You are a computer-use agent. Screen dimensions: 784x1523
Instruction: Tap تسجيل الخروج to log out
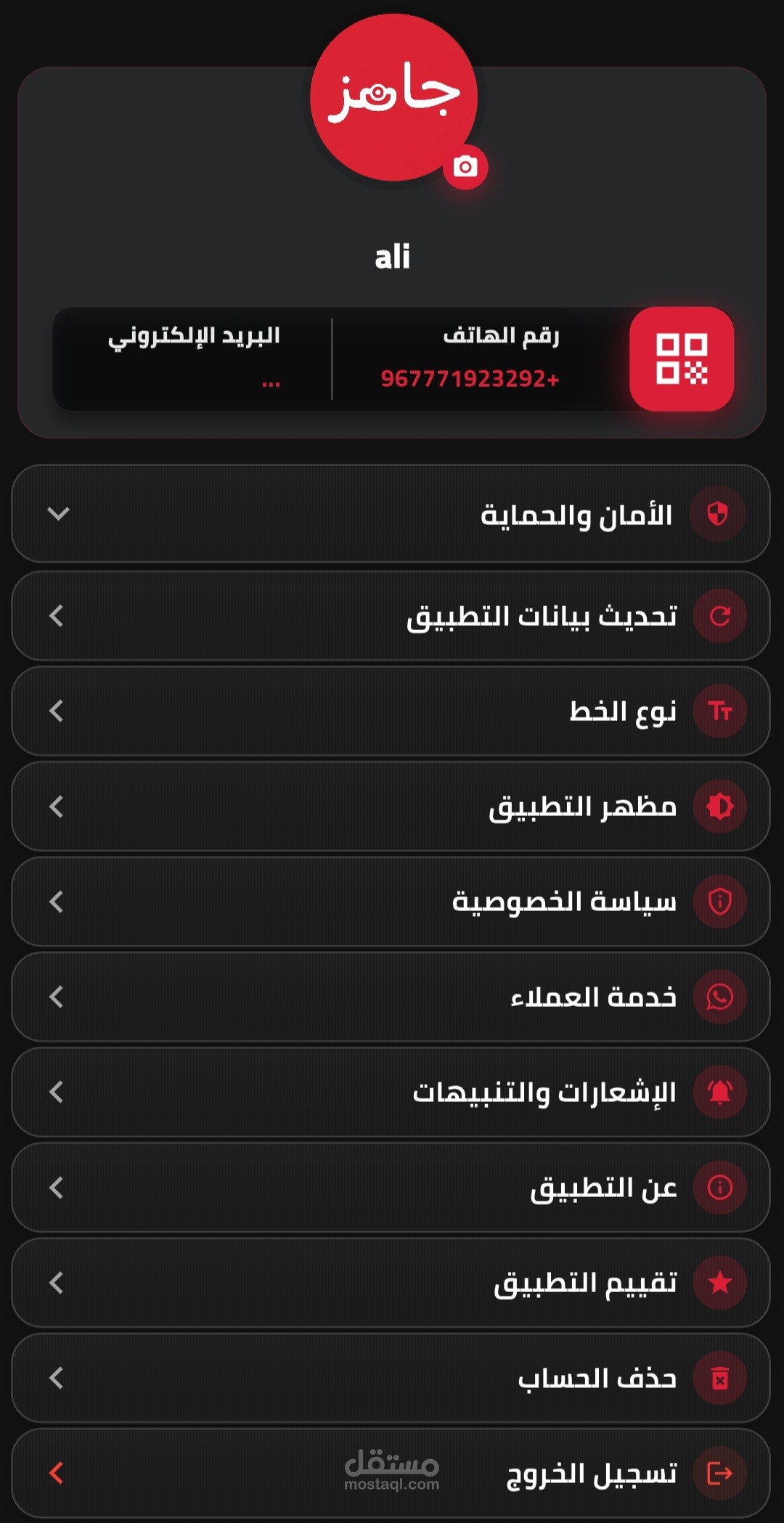pos(391,1473)
